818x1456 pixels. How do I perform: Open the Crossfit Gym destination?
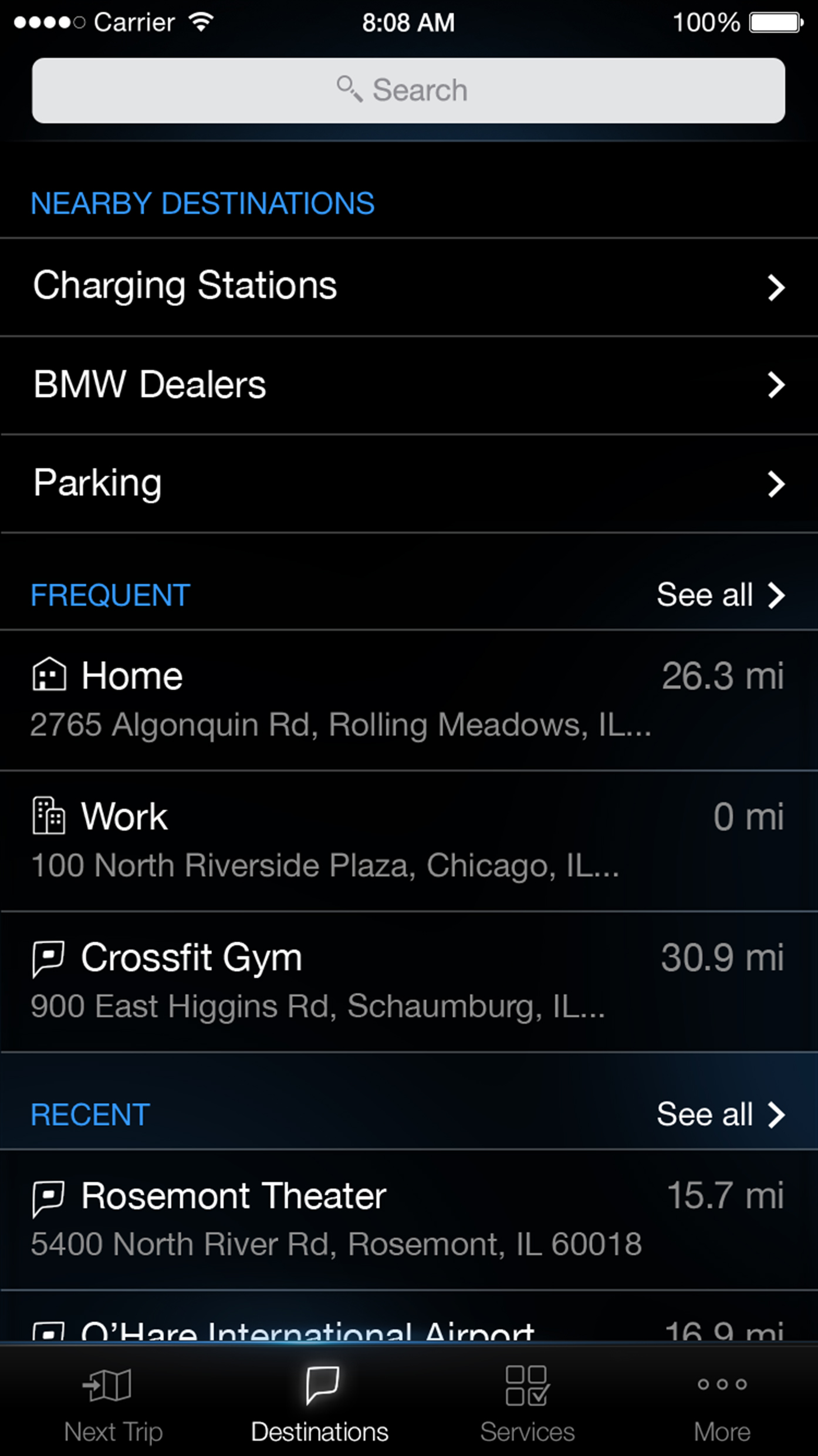pos(408,982)
